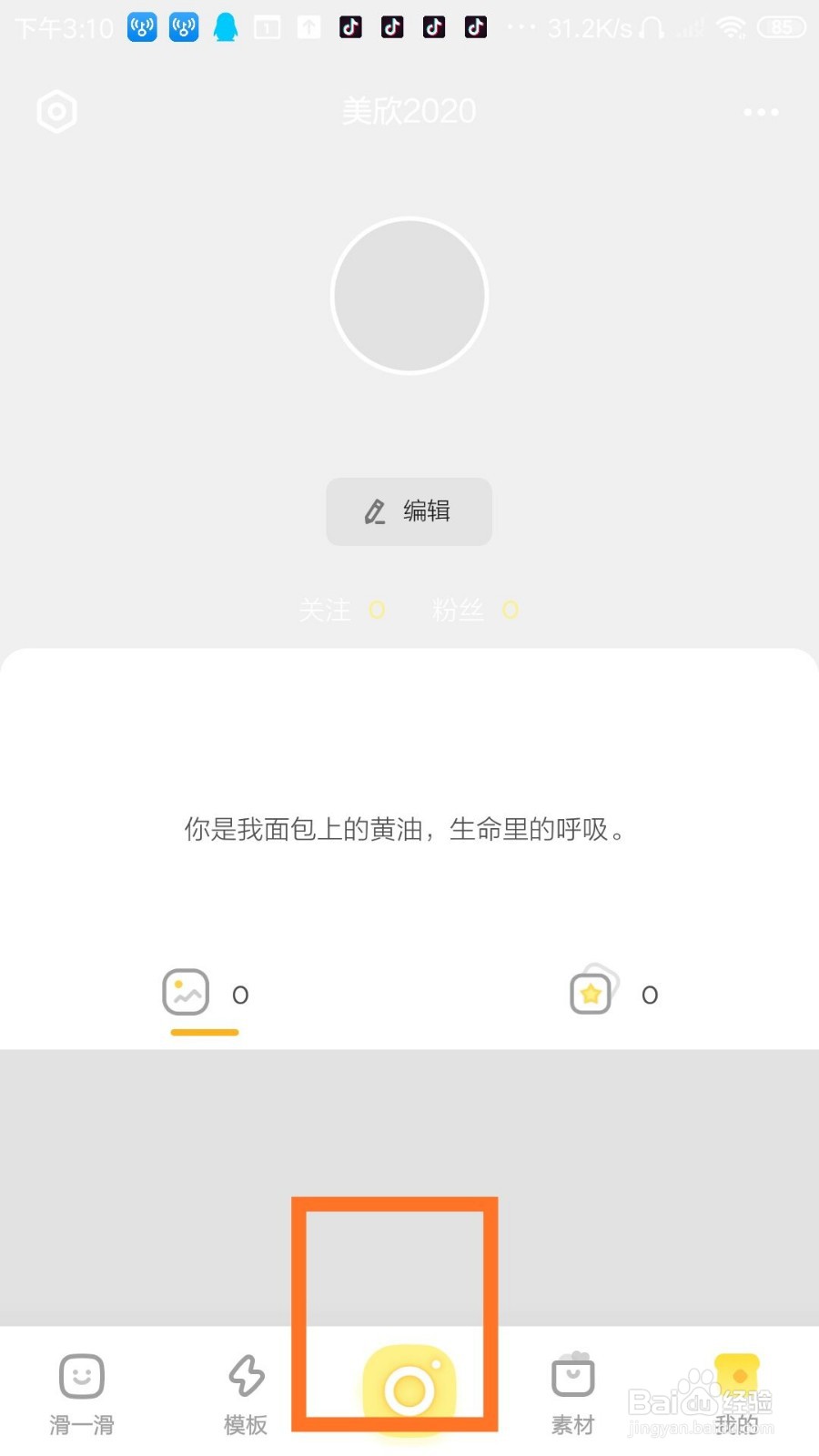Image resolution: width=819 pixels, height=1456 pixels.
Task: Tap a TikTok icon in the status bar
Action: pos(350,26)
